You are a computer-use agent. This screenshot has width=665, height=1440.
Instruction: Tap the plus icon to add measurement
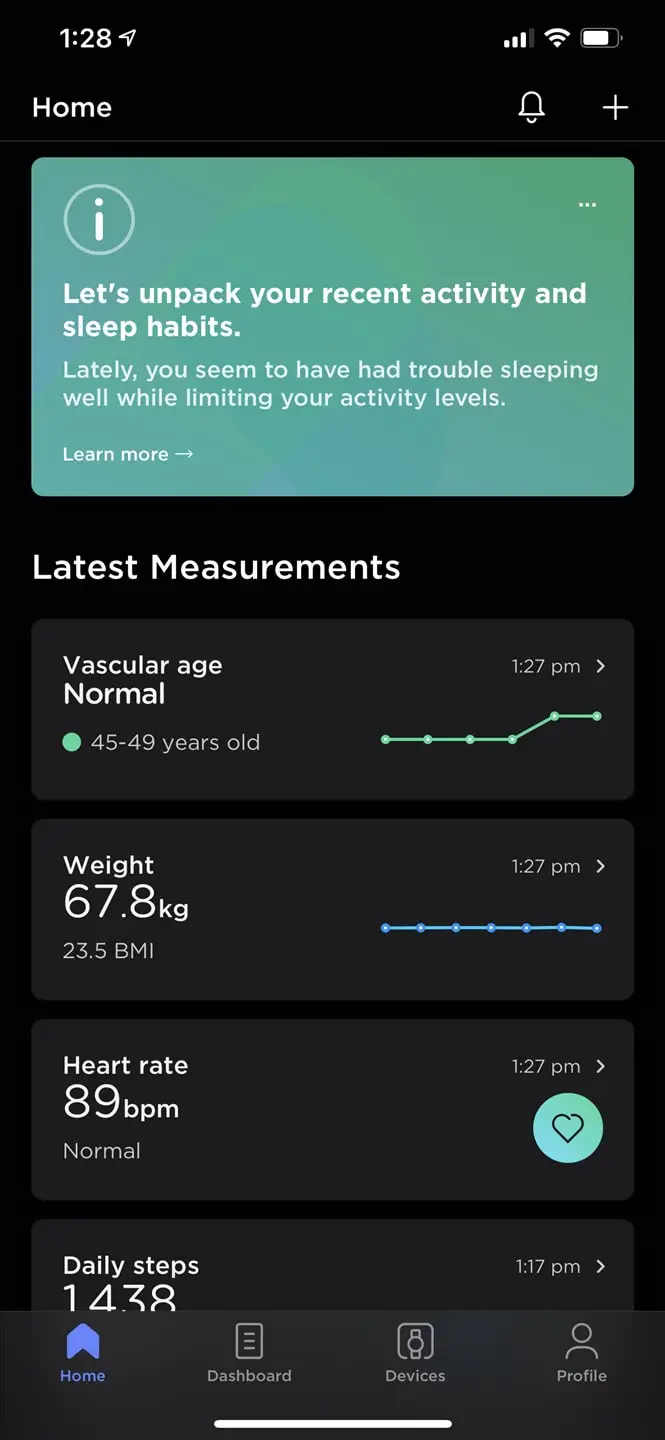tap(615, 107)
